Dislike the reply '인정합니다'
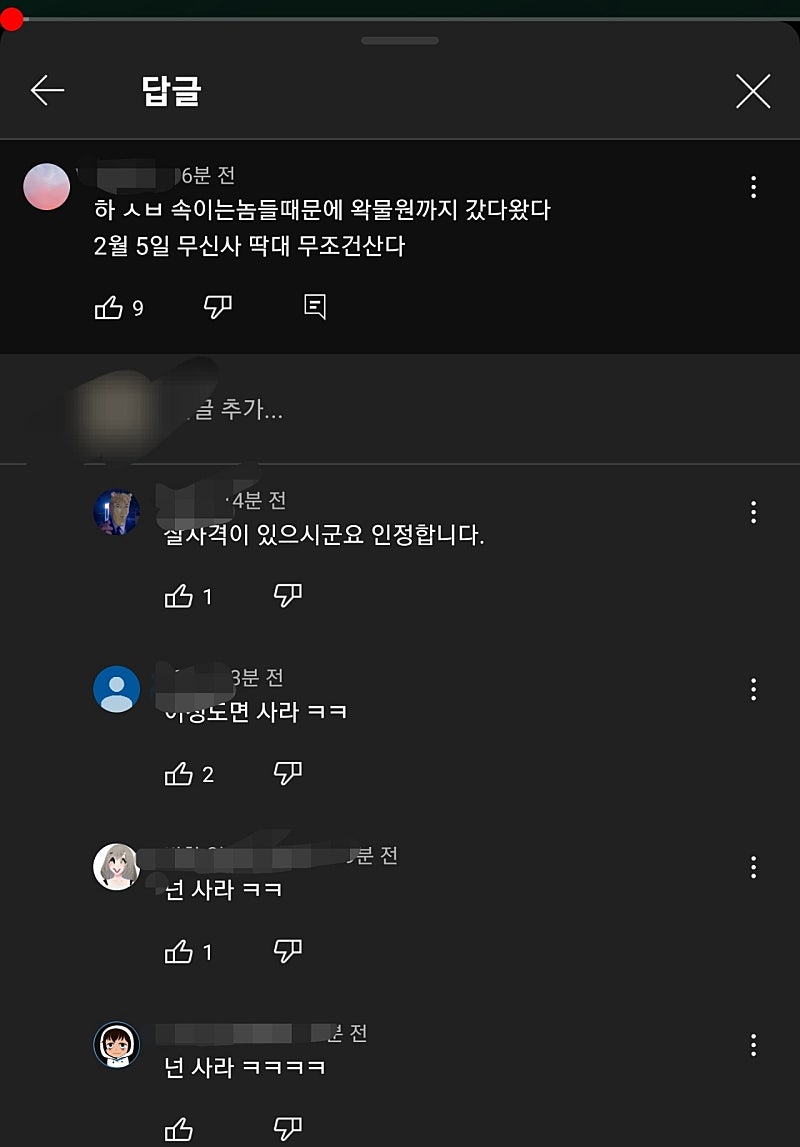 coord(287,597)
